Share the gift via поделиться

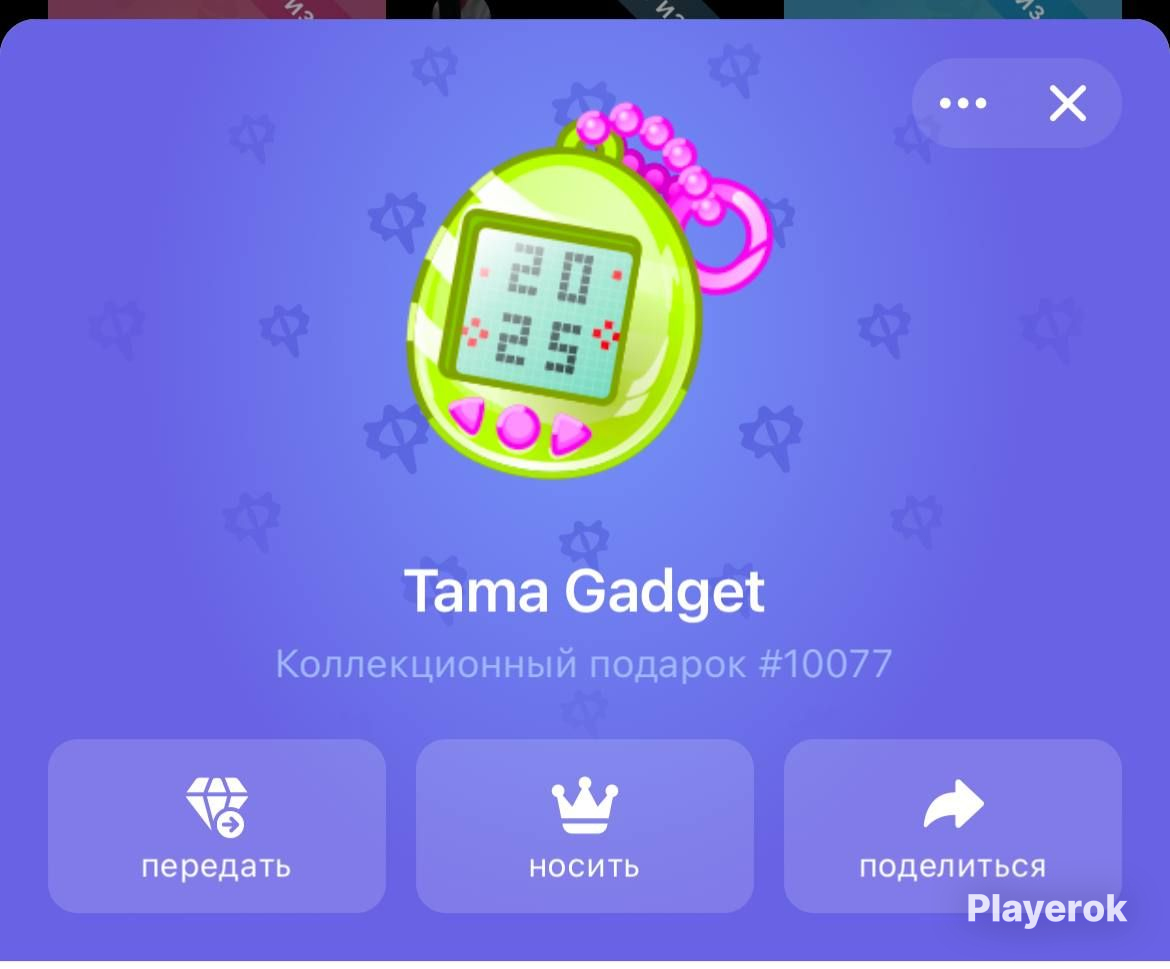click(x=953, y=826)
